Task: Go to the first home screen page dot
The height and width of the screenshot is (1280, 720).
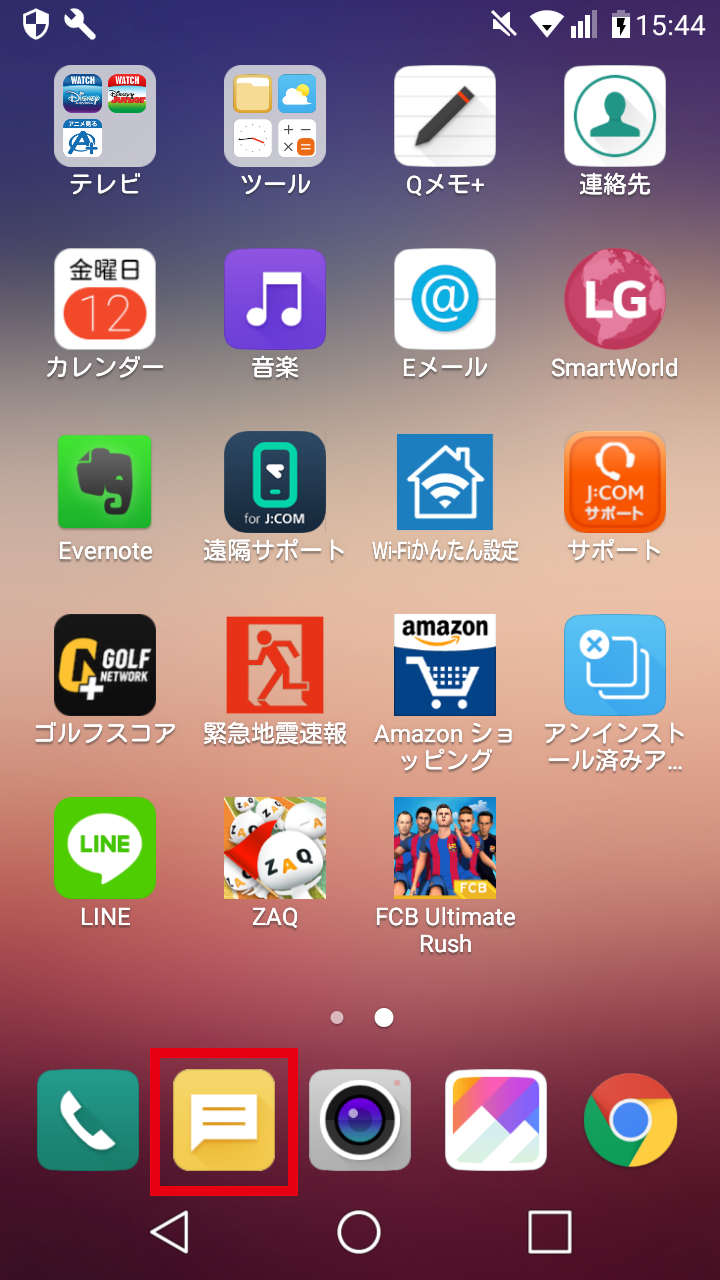Action: [x=337, y=1018]
